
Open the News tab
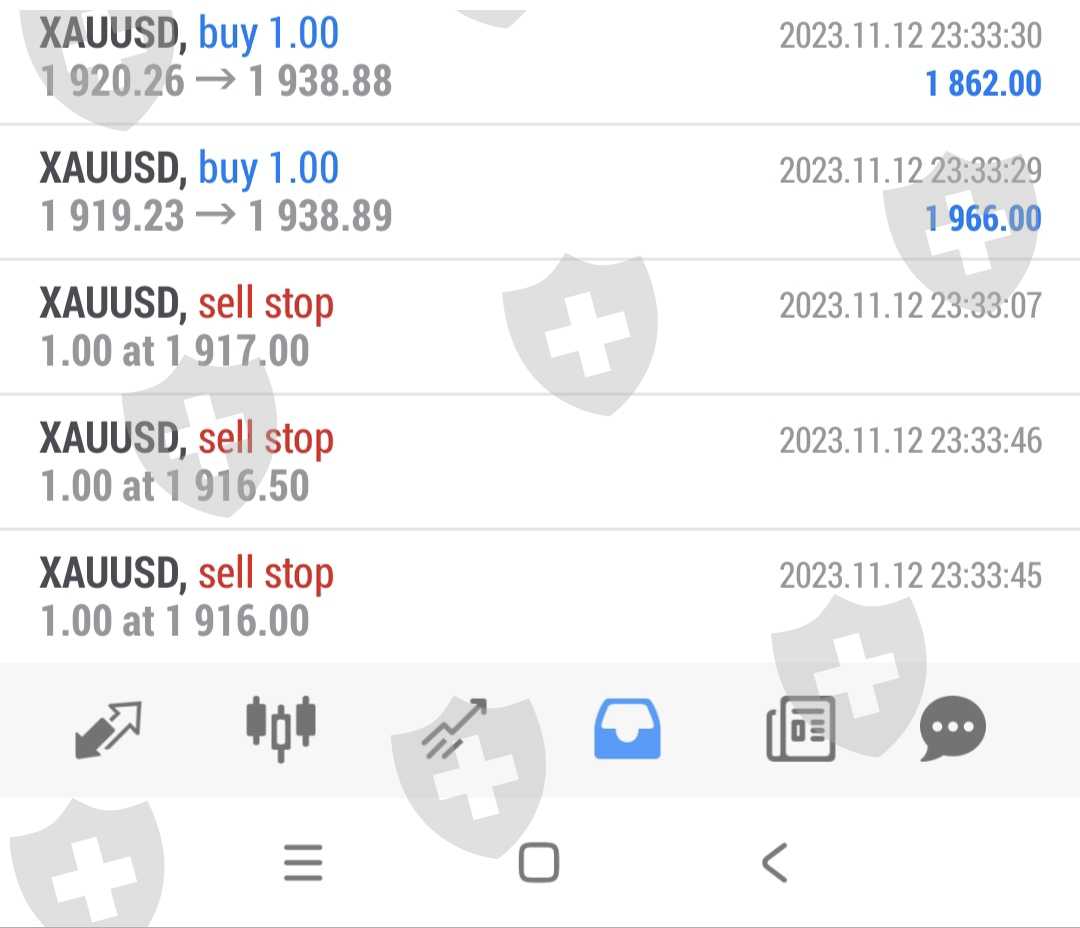[x=800, y=729]
